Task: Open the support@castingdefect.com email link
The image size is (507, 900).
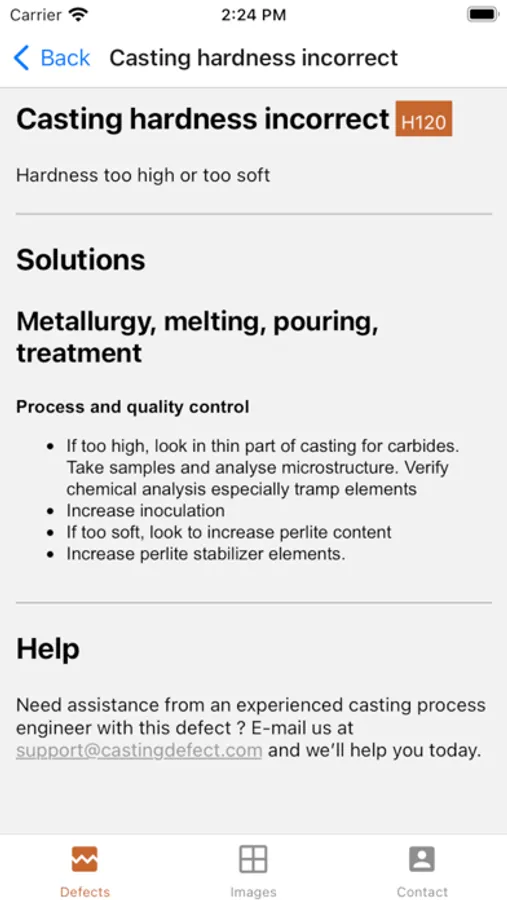Action: coord(139,750)
